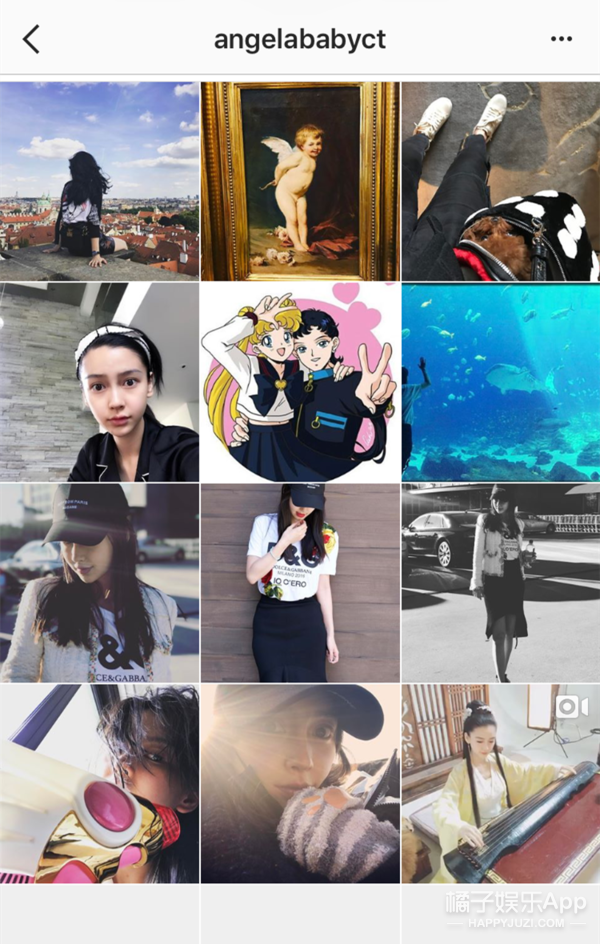Open the pink toy gadget photo

99,783
